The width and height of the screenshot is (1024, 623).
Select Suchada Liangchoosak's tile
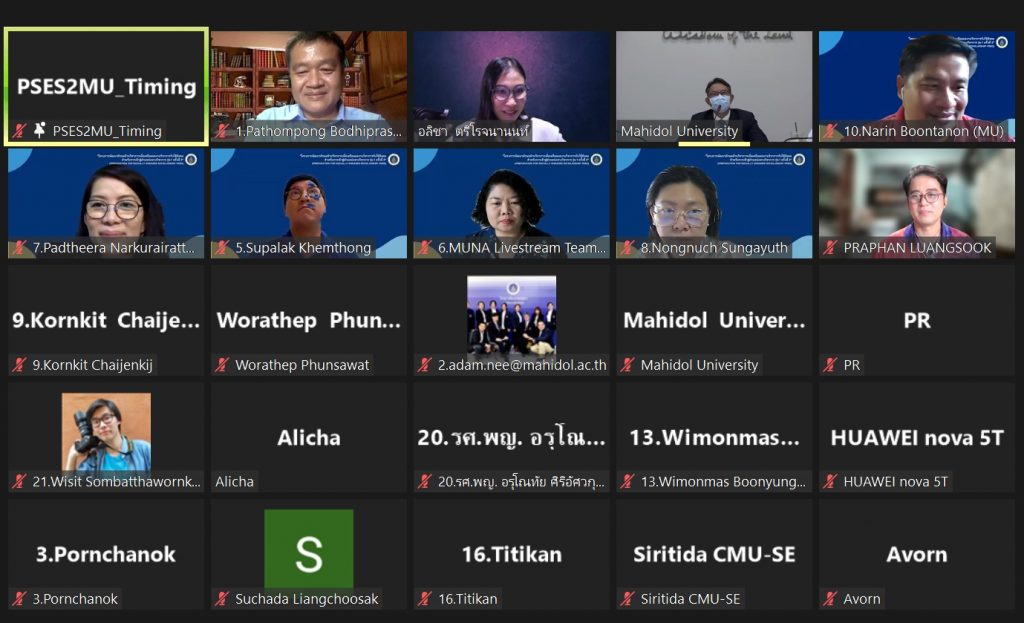coord(309,553)
